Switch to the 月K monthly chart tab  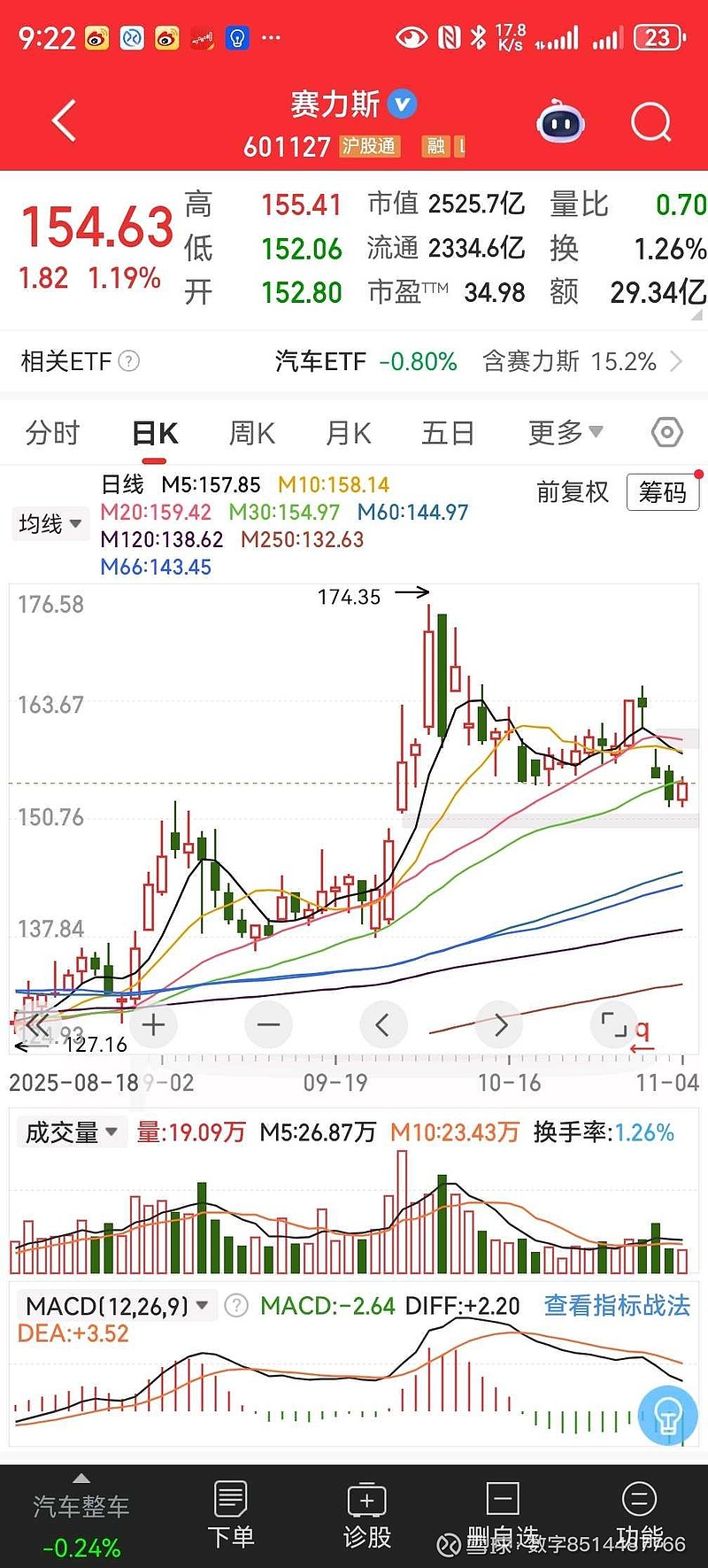pyautogui.click(x=347, y=433)
